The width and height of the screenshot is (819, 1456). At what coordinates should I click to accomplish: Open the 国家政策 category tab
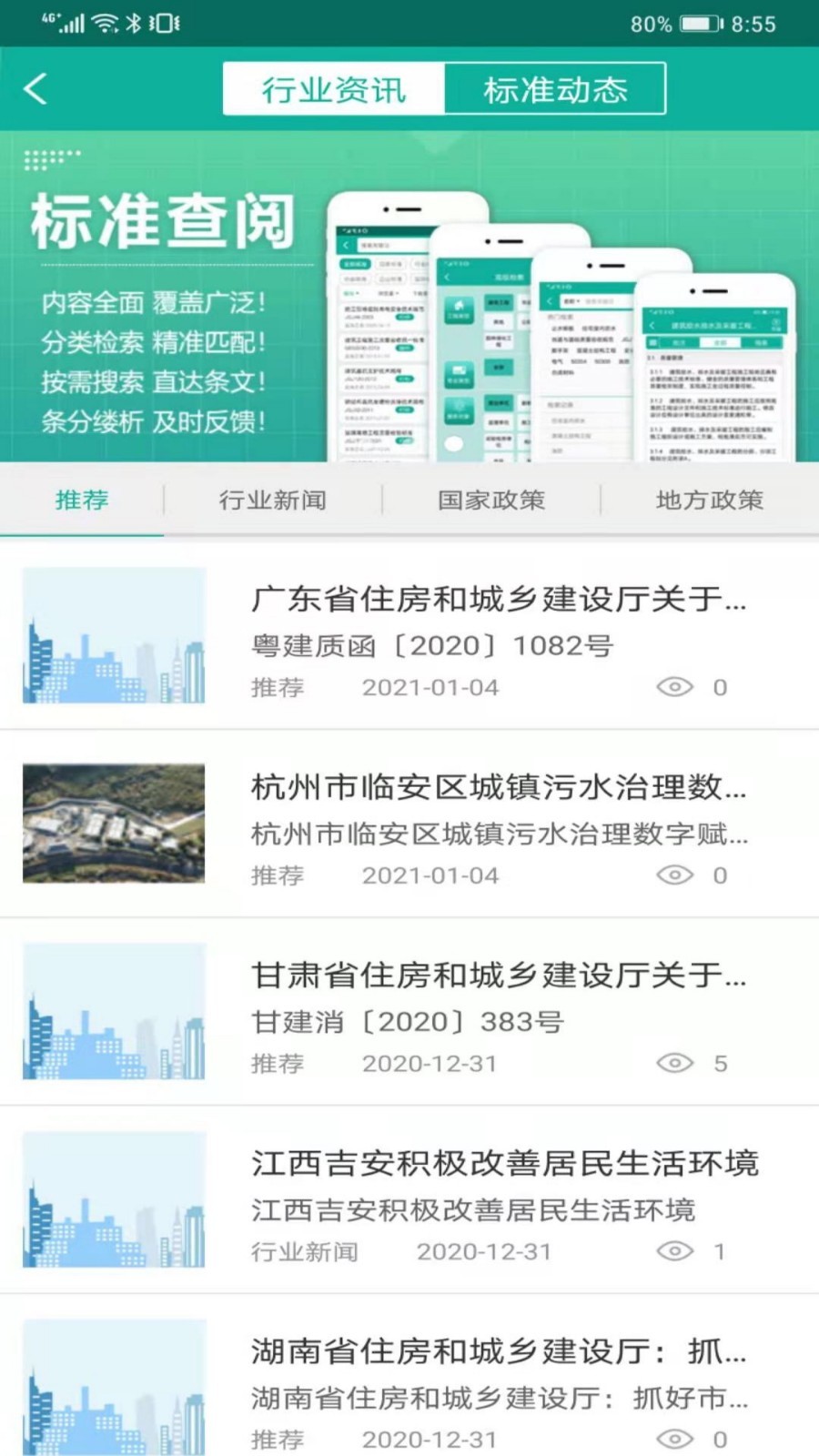(x=491, y=500)
